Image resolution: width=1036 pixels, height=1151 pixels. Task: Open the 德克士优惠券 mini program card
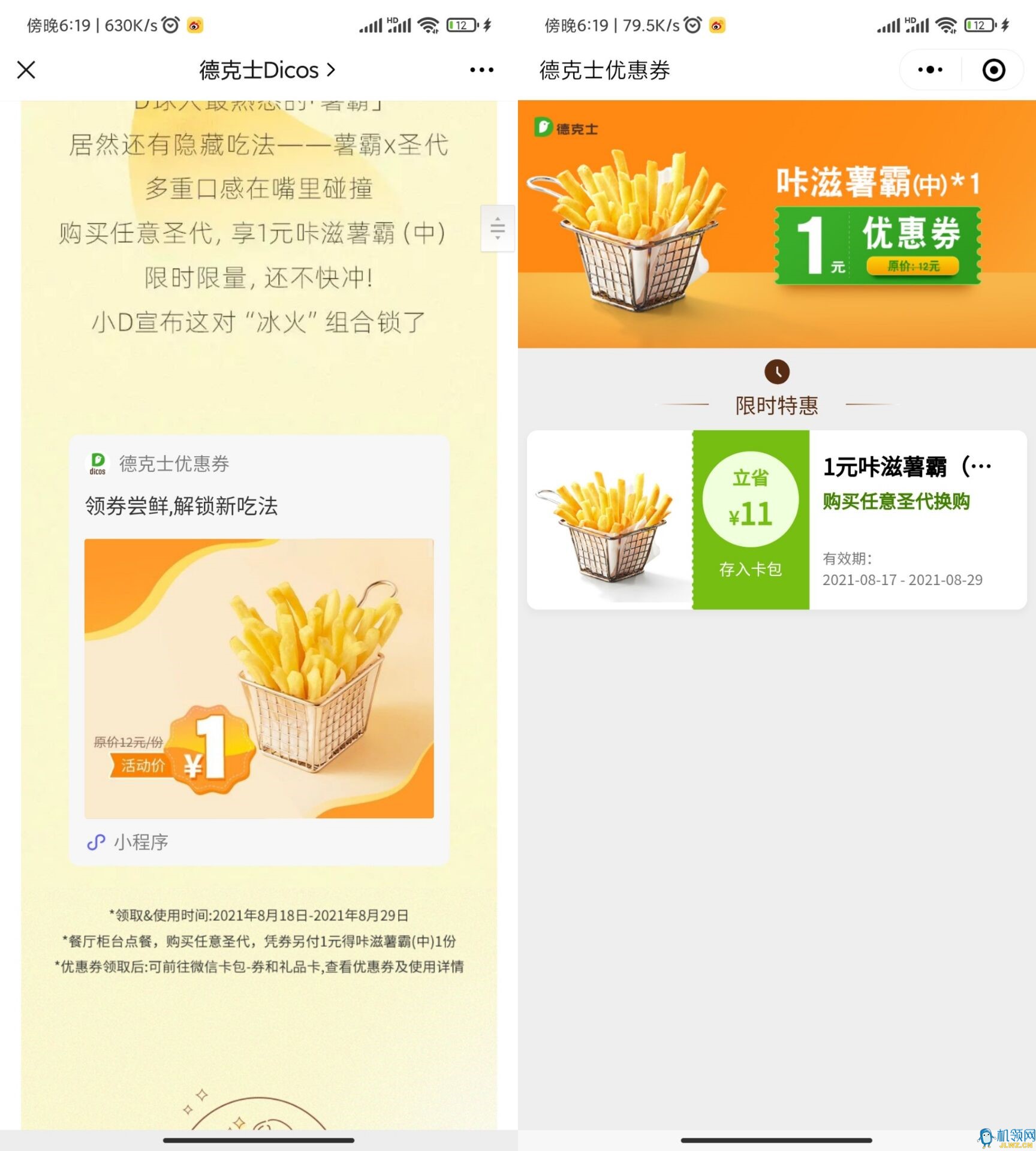point(259,650)
